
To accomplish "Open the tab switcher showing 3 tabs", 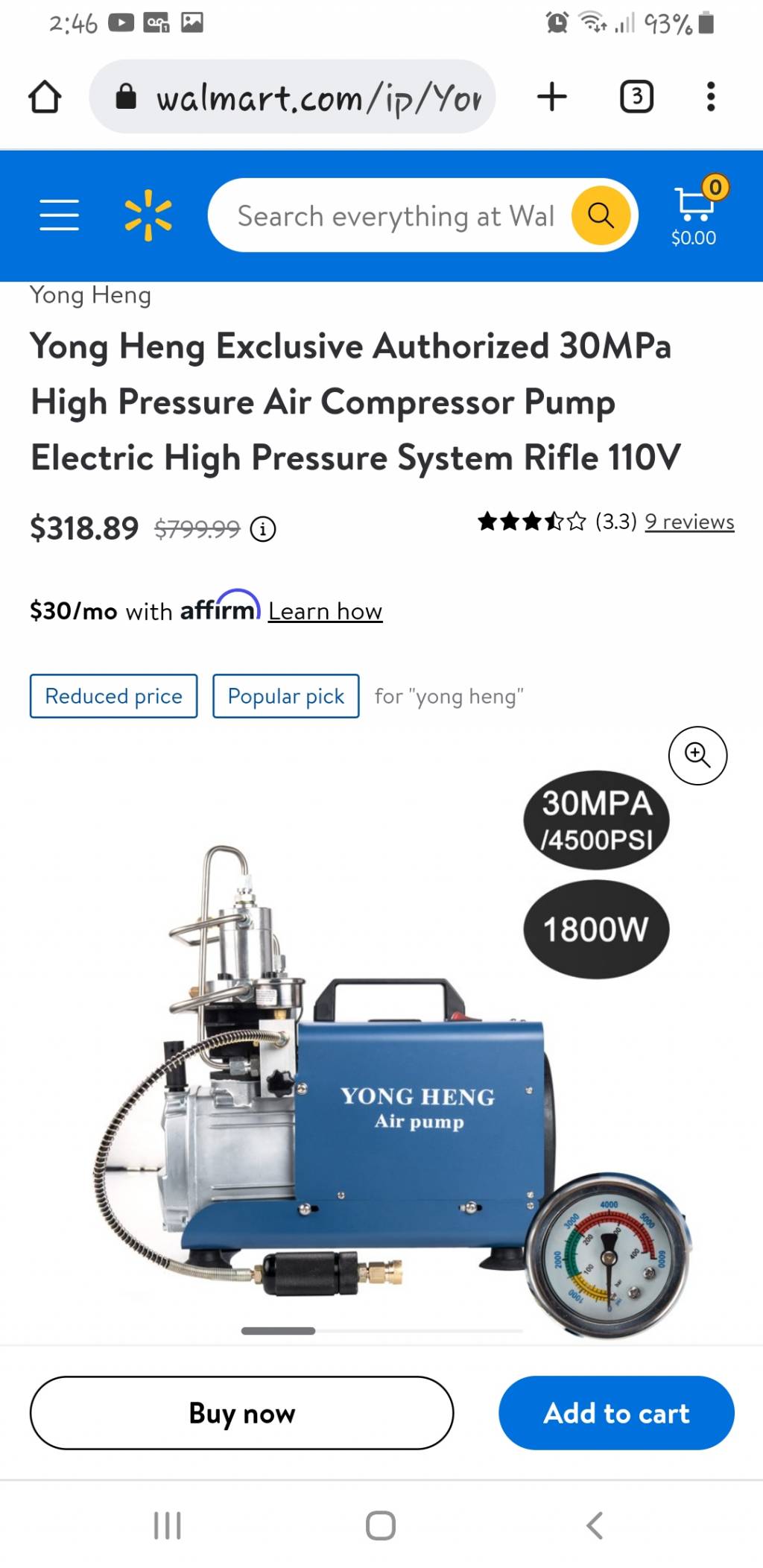I will click(636, 97).
